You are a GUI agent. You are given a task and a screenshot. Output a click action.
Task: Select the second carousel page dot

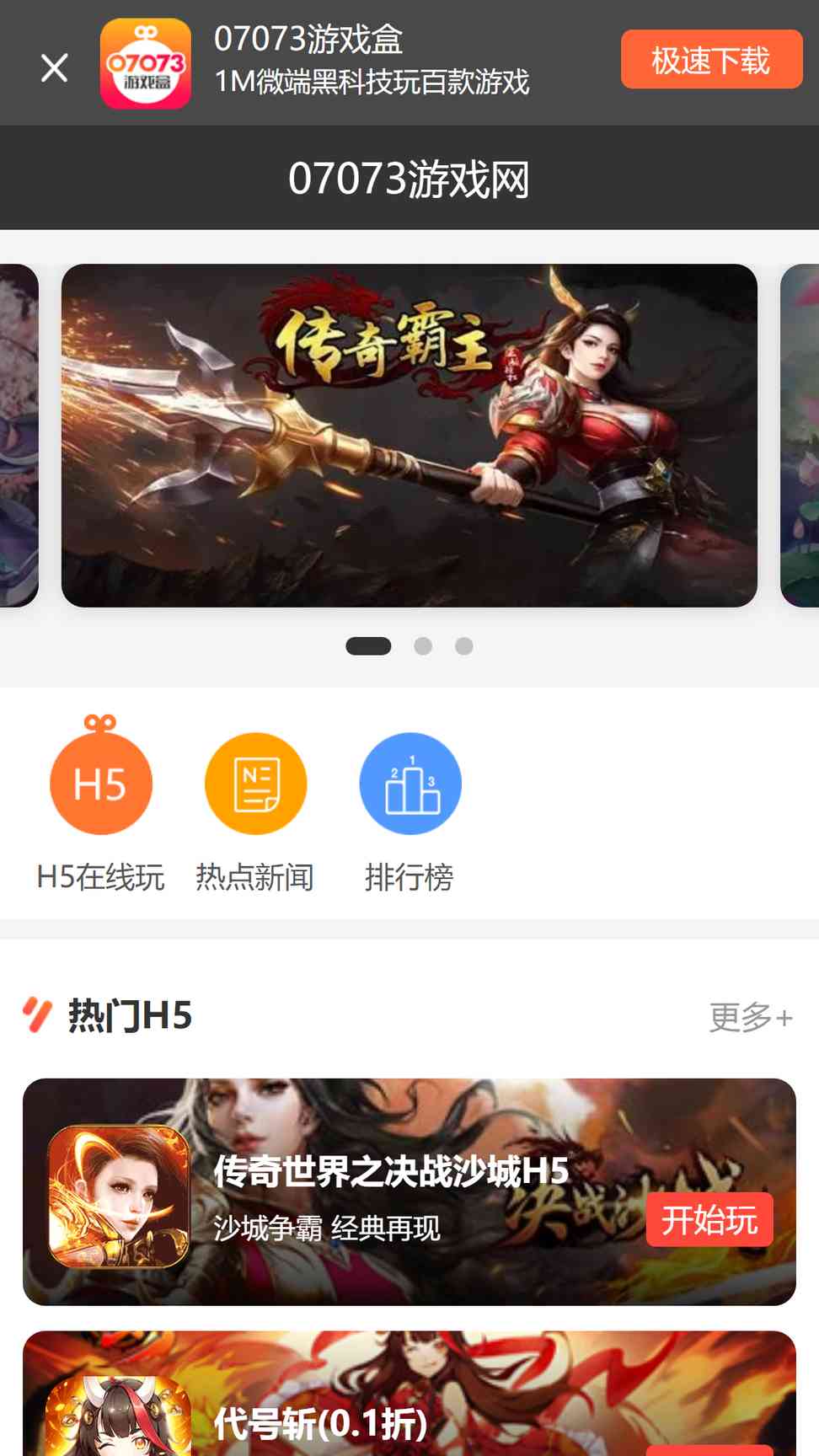point(423,646)
